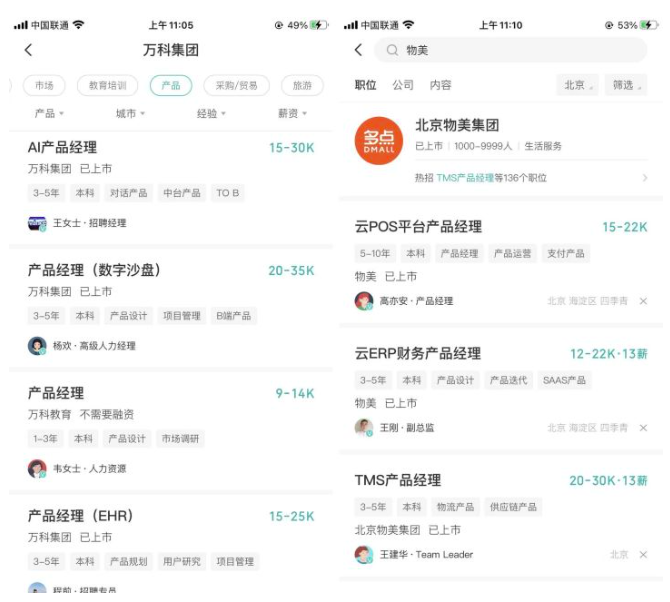Screen dimensions: 670x602
Task: Switch to the 公司 tab
Action: 403,85
